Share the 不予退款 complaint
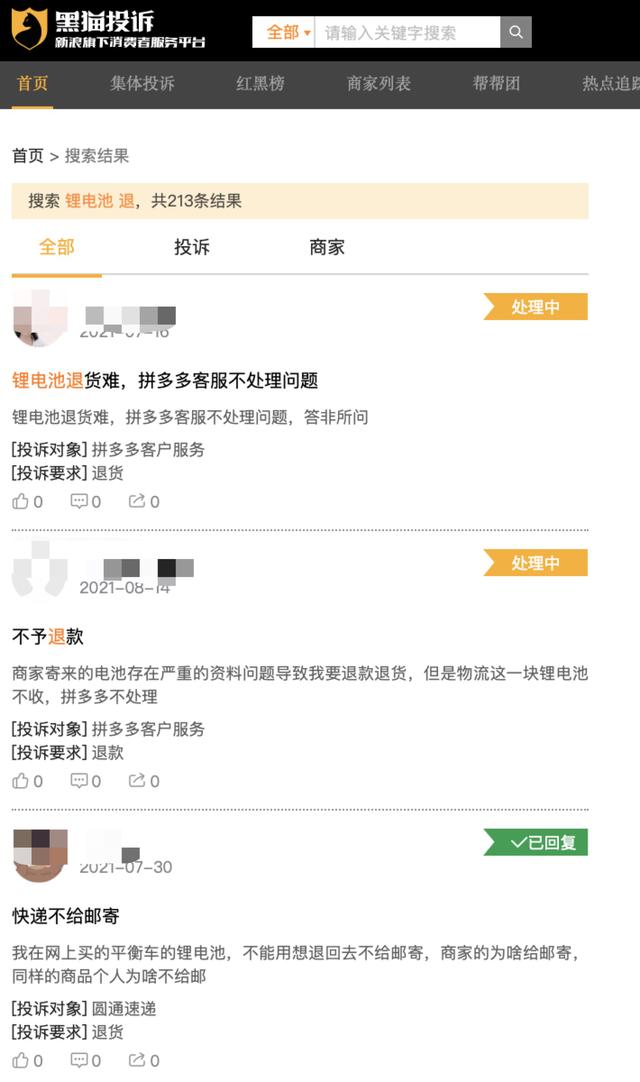The height and width of the screenshot is (1082, 640). click(143, 781)
